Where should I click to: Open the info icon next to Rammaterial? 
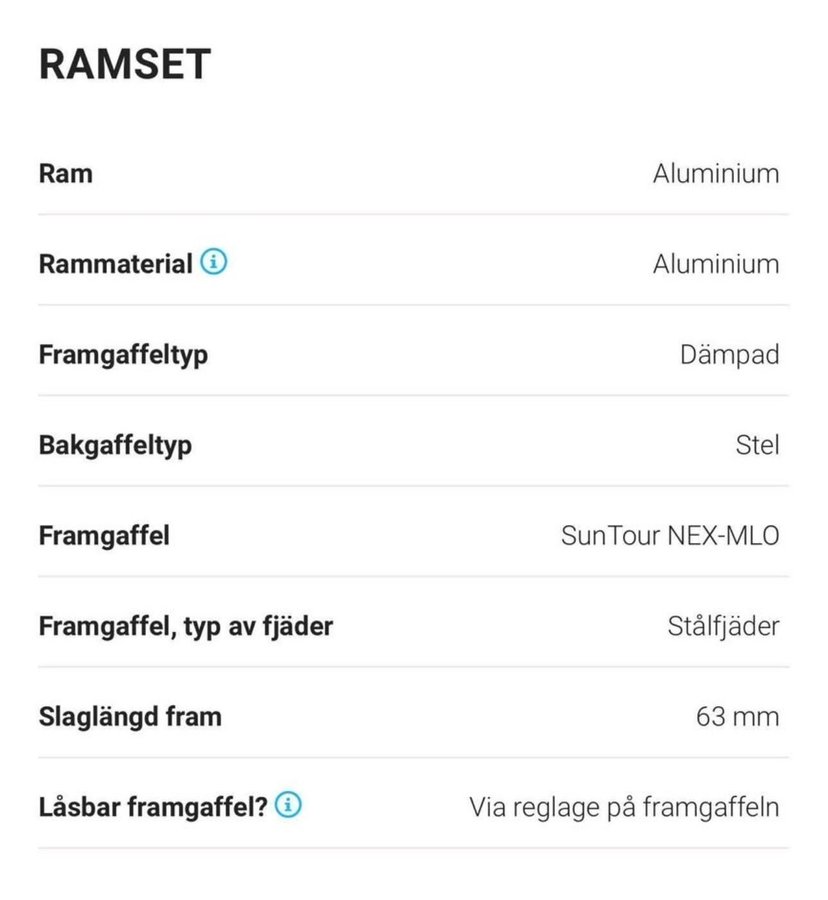coord(213,263)
